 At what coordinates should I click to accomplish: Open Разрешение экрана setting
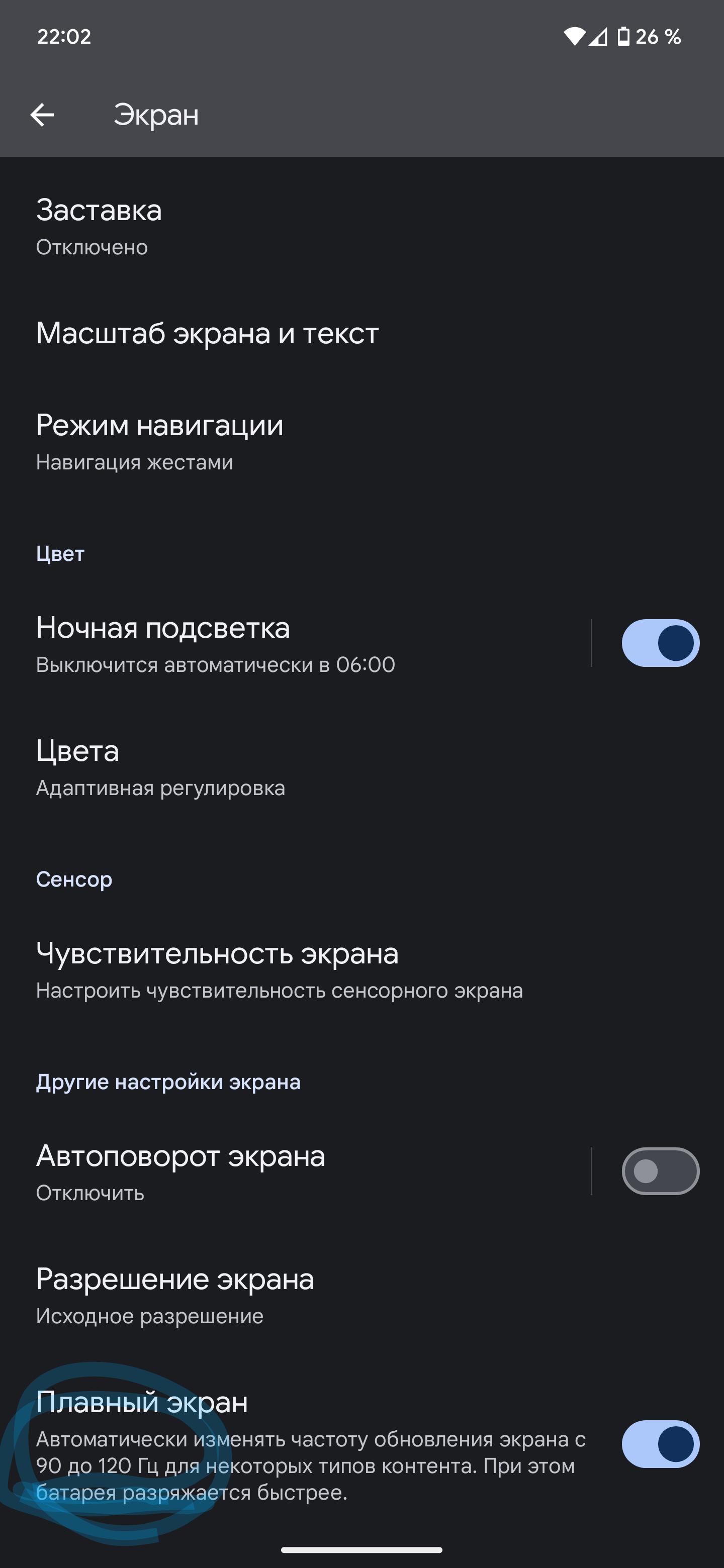(x=243, y=1295)
